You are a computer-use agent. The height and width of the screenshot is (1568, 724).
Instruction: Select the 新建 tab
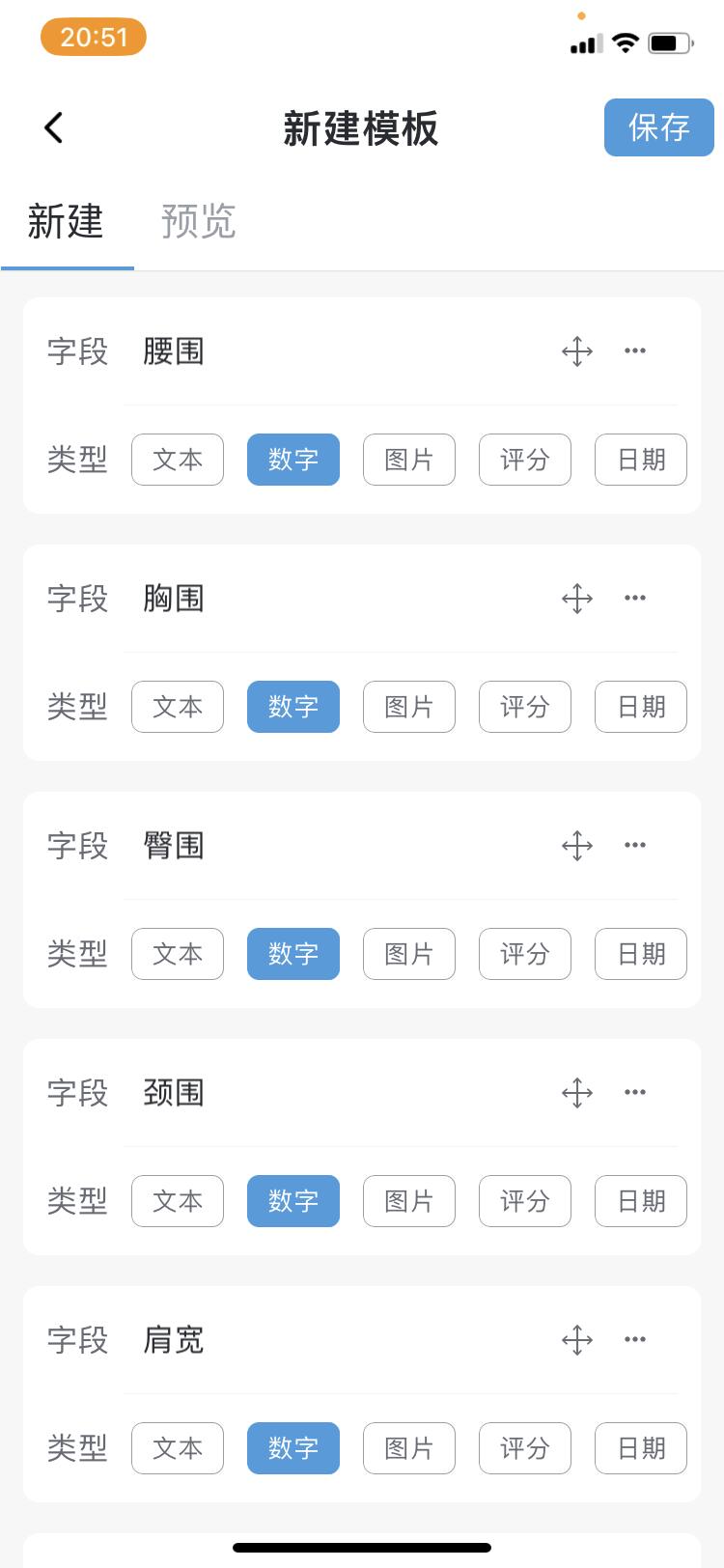(x=66, y=221)
